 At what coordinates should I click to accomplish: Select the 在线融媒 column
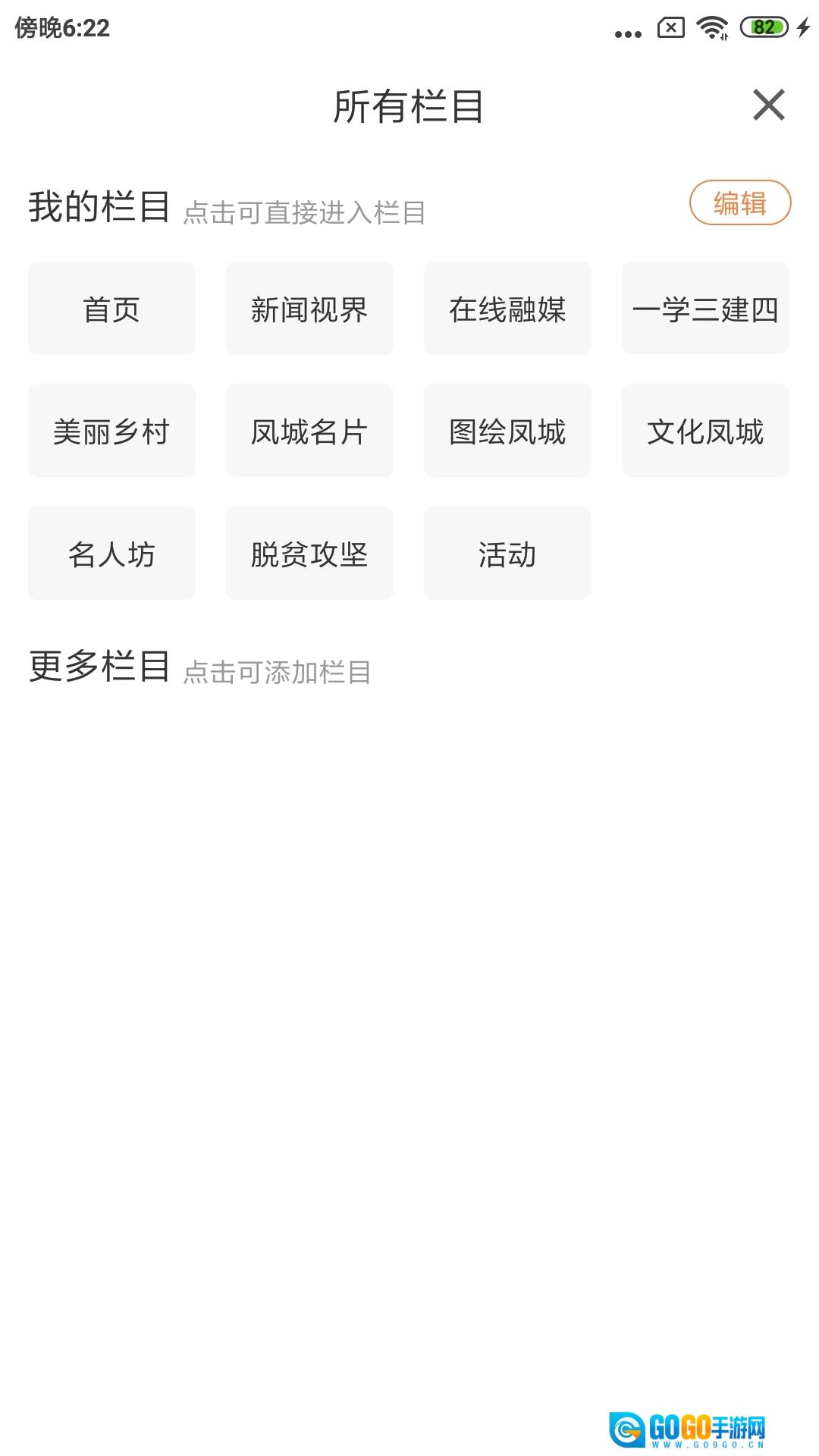(x=507, y=309)
